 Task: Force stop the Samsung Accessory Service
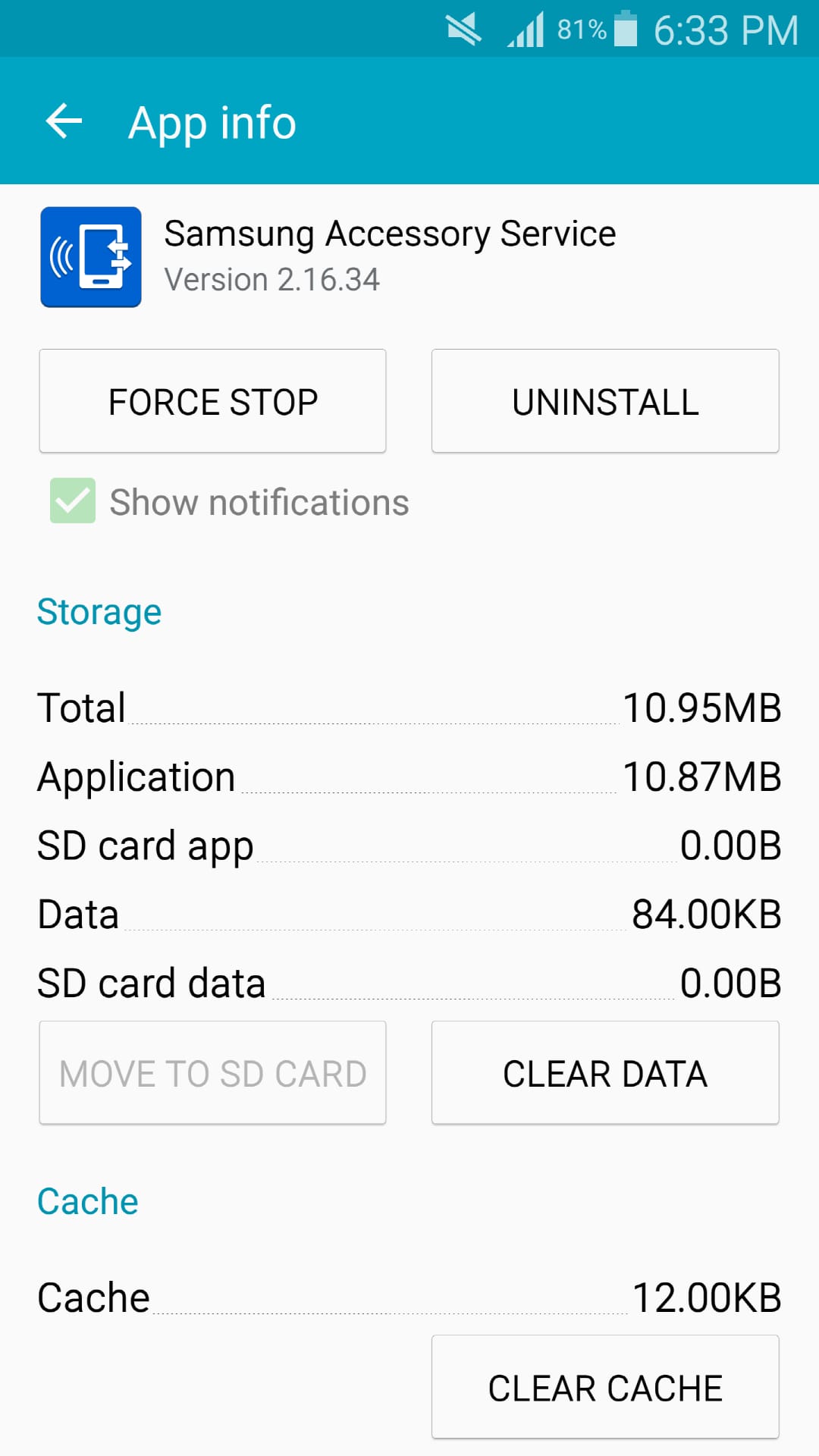point(212,400)
